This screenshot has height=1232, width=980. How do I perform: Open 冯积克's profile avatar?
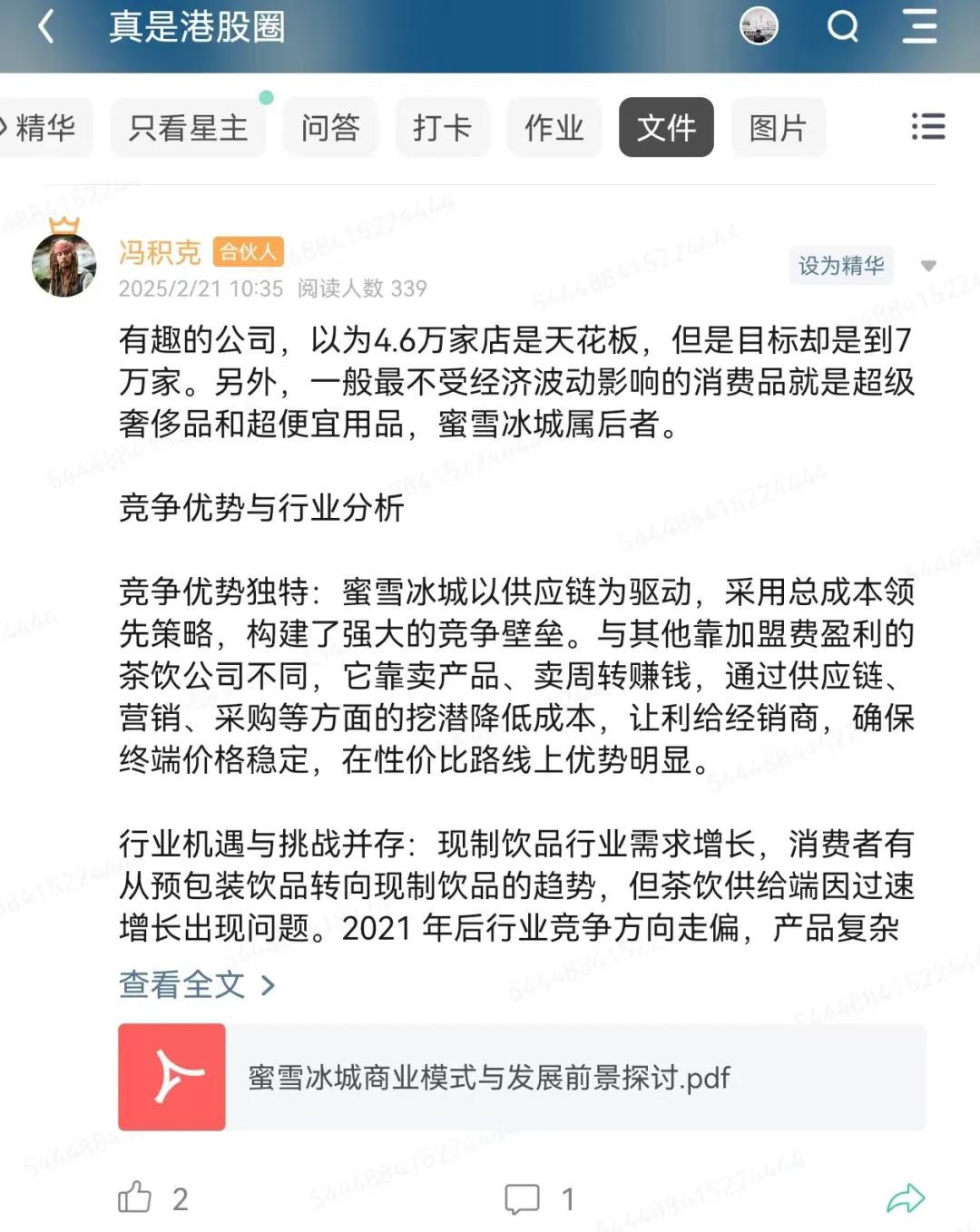click(64, 264)
